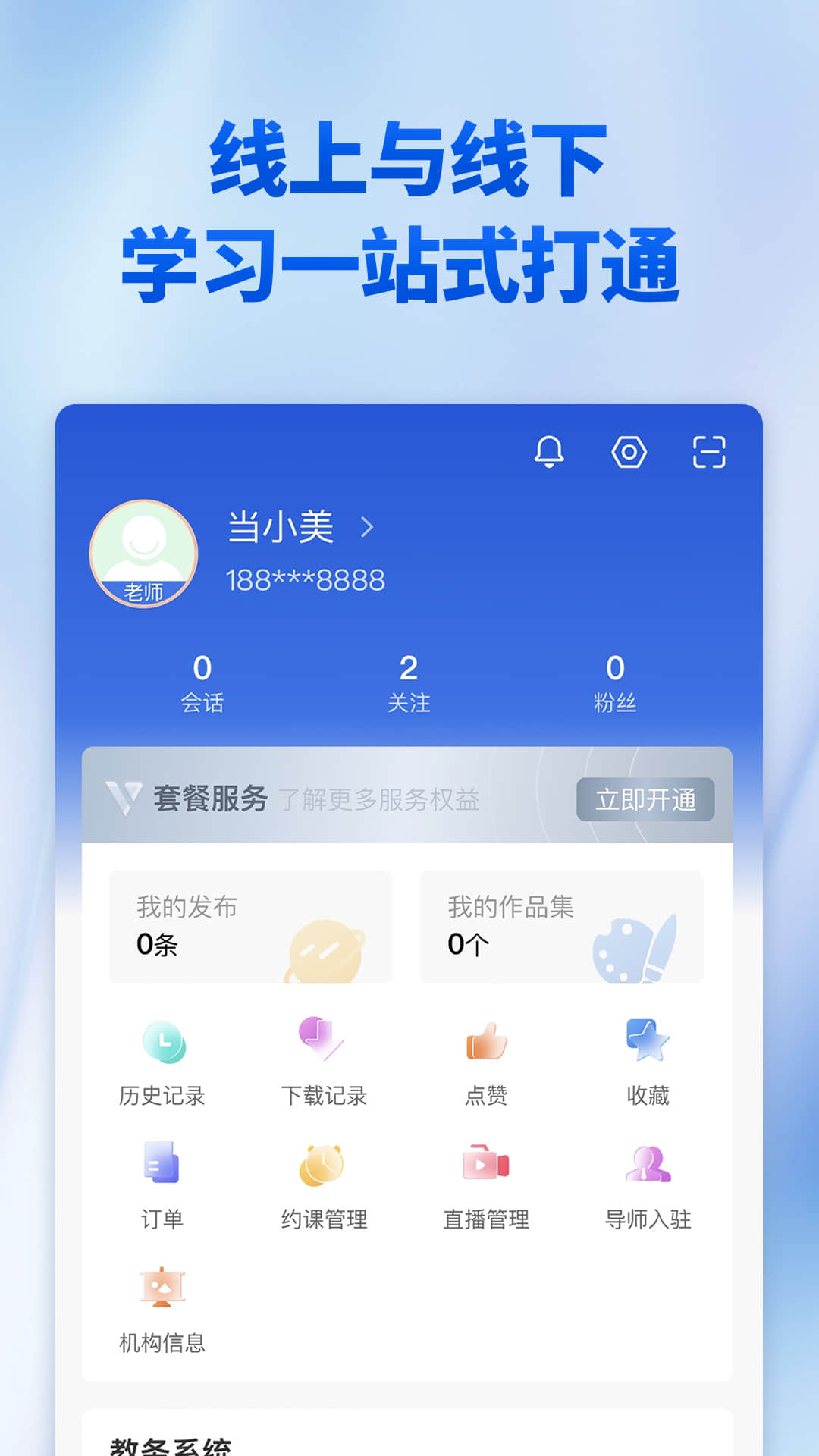The width and height of the screenshot is (819, 1456).
Task: View 关注 (following) count
Action: point(409,682)
